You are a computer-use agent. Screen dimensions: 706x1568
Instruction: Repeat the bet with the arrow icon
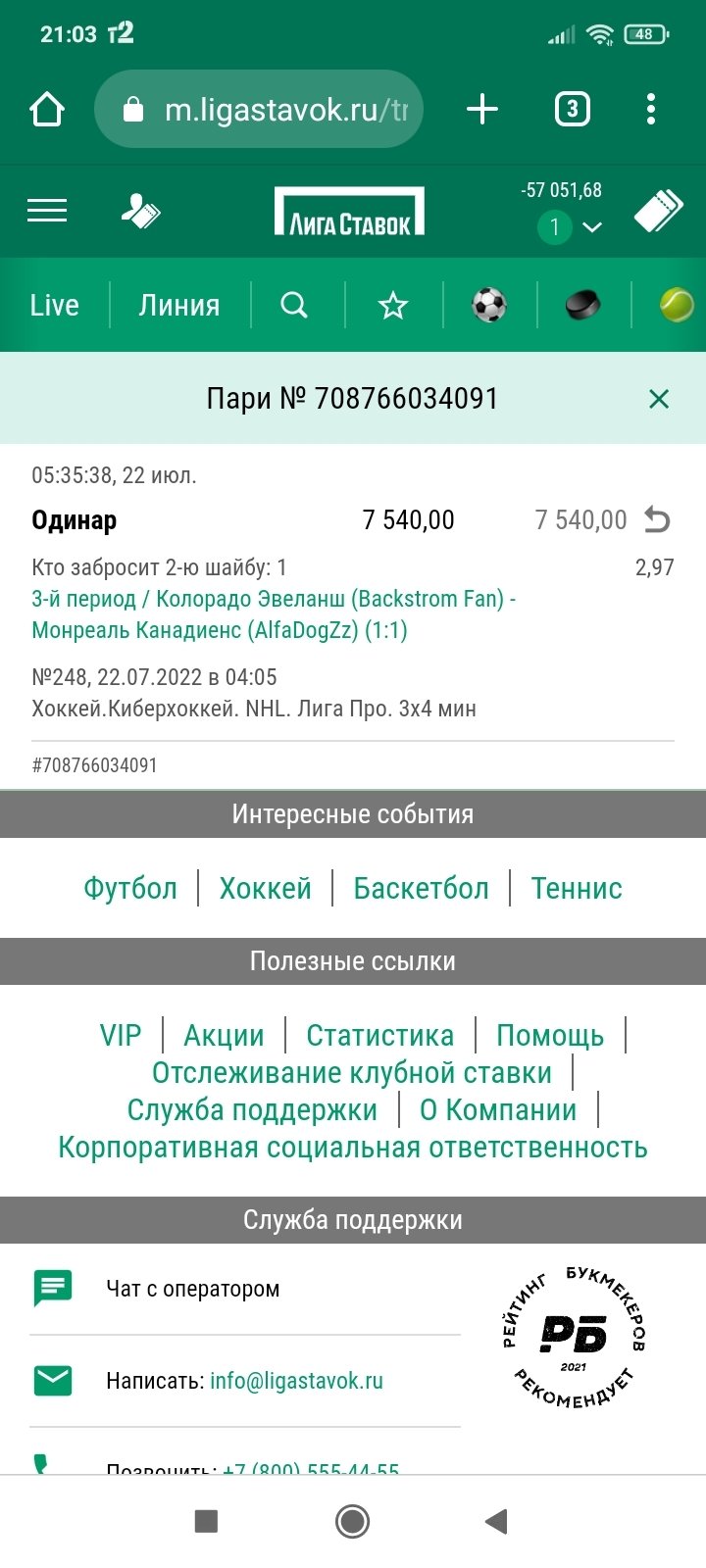pyautogui.click(x=657, y=519)
